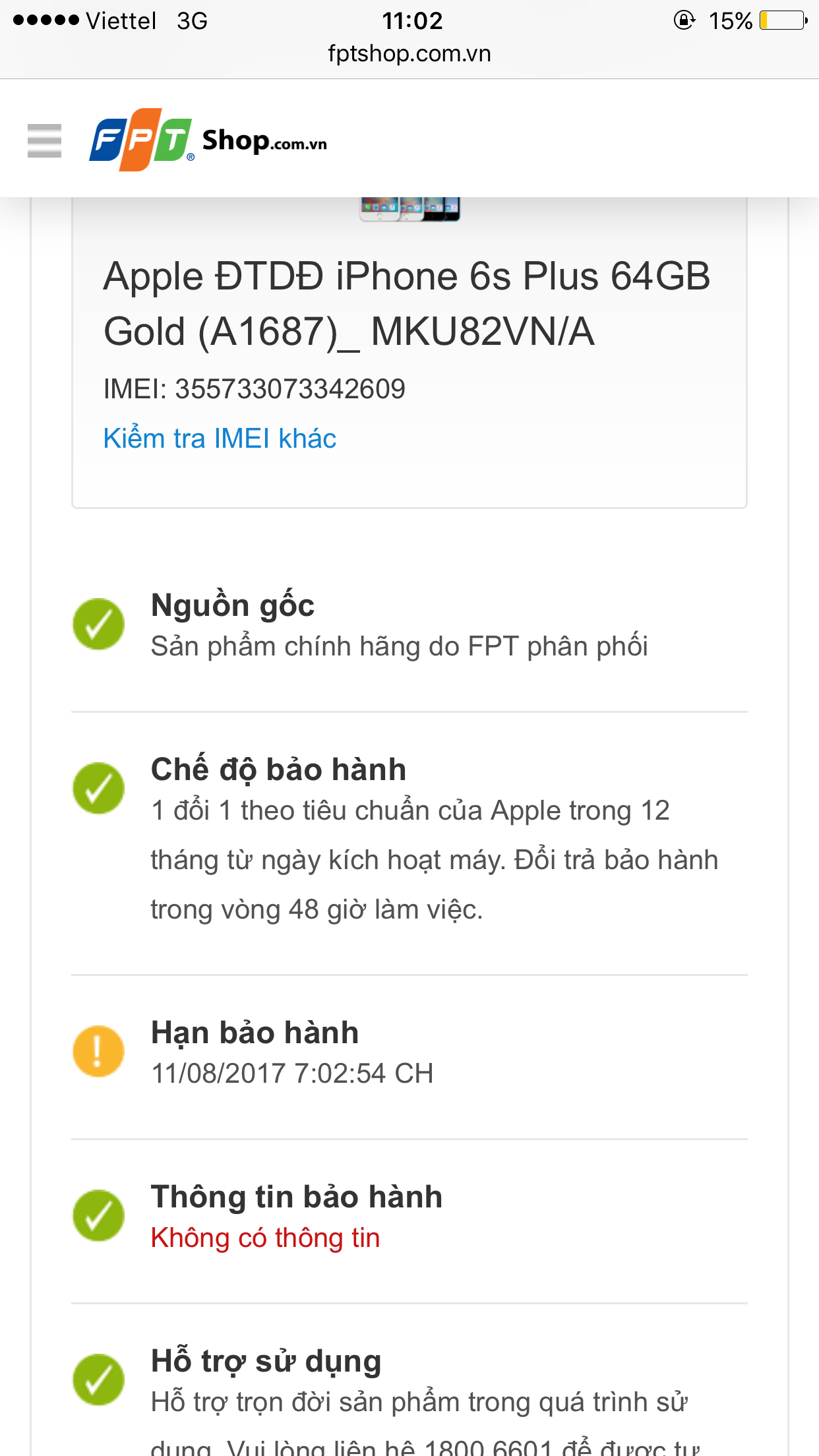Open the hamburger menu
Image resolution: width=819 pixels, height=1456 pixels.
tap(44, 140)
